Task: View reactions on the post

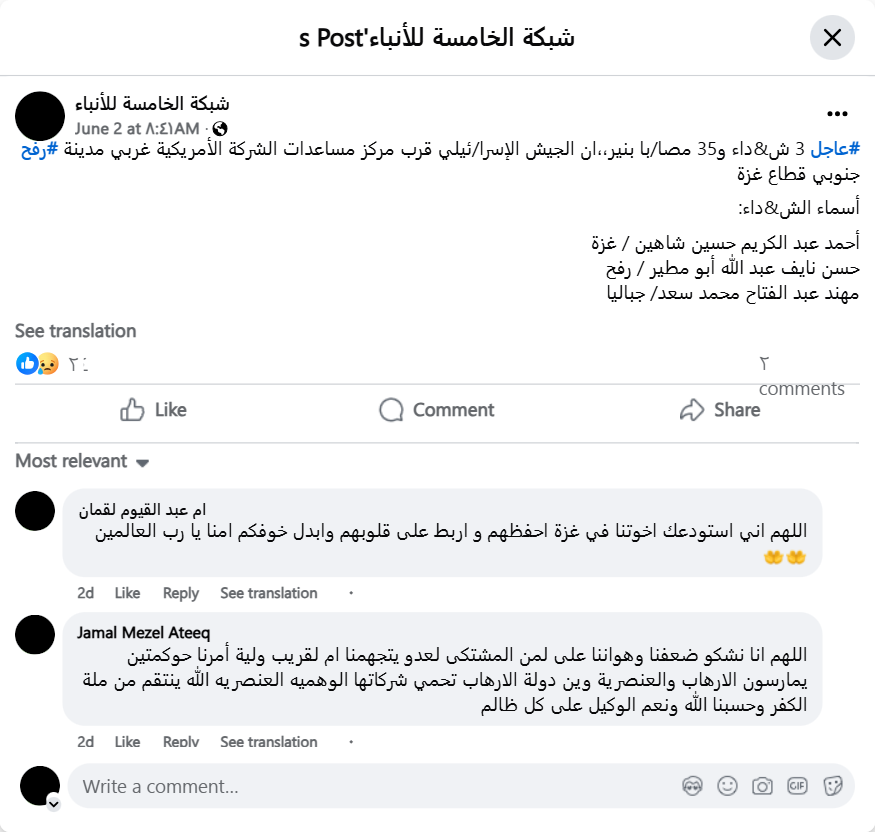Action: coord(38,364)
